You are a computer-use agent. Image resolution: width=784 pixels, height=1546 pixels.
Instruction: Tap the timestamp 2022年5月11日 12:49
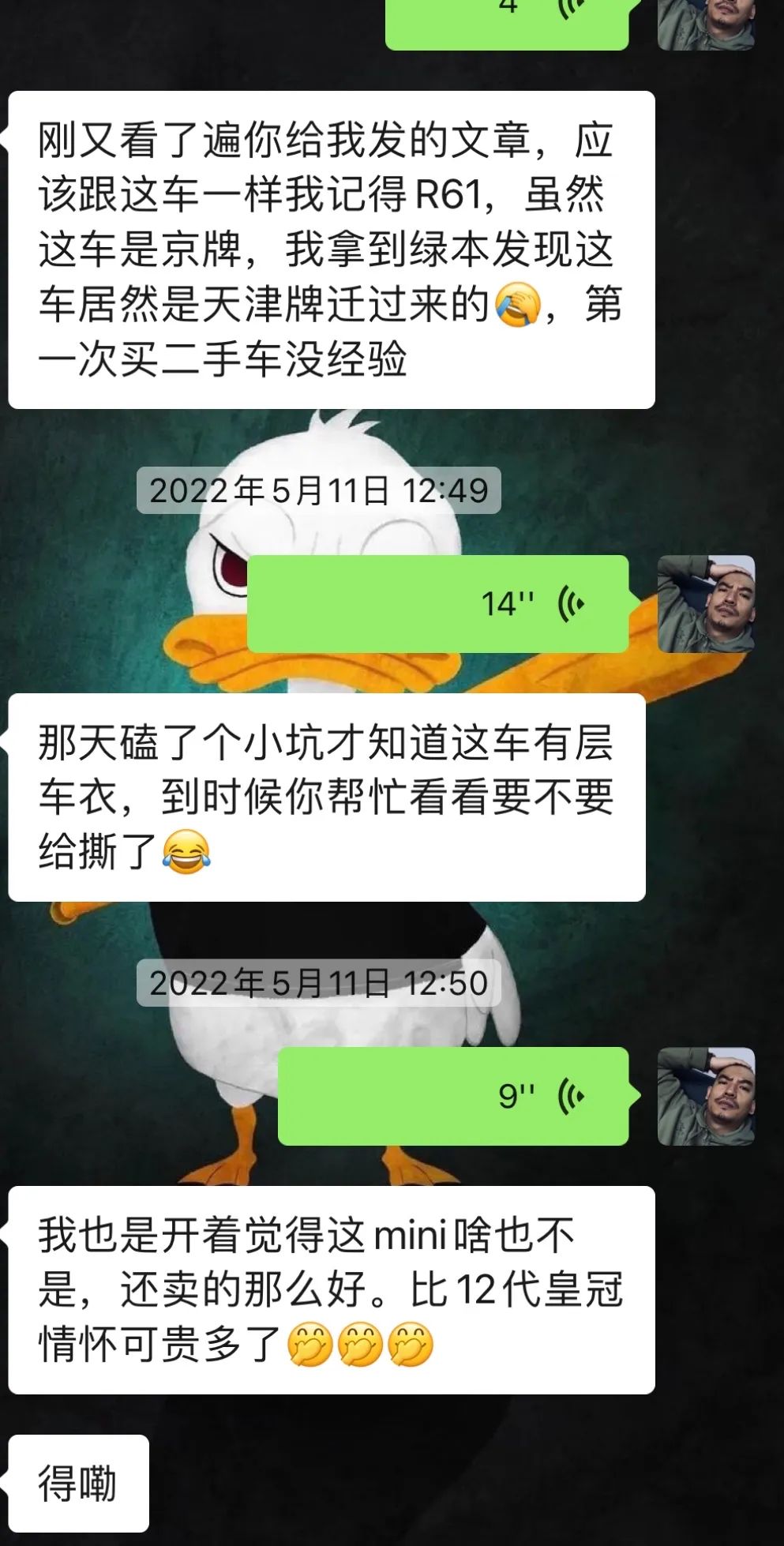coord(324,490)
